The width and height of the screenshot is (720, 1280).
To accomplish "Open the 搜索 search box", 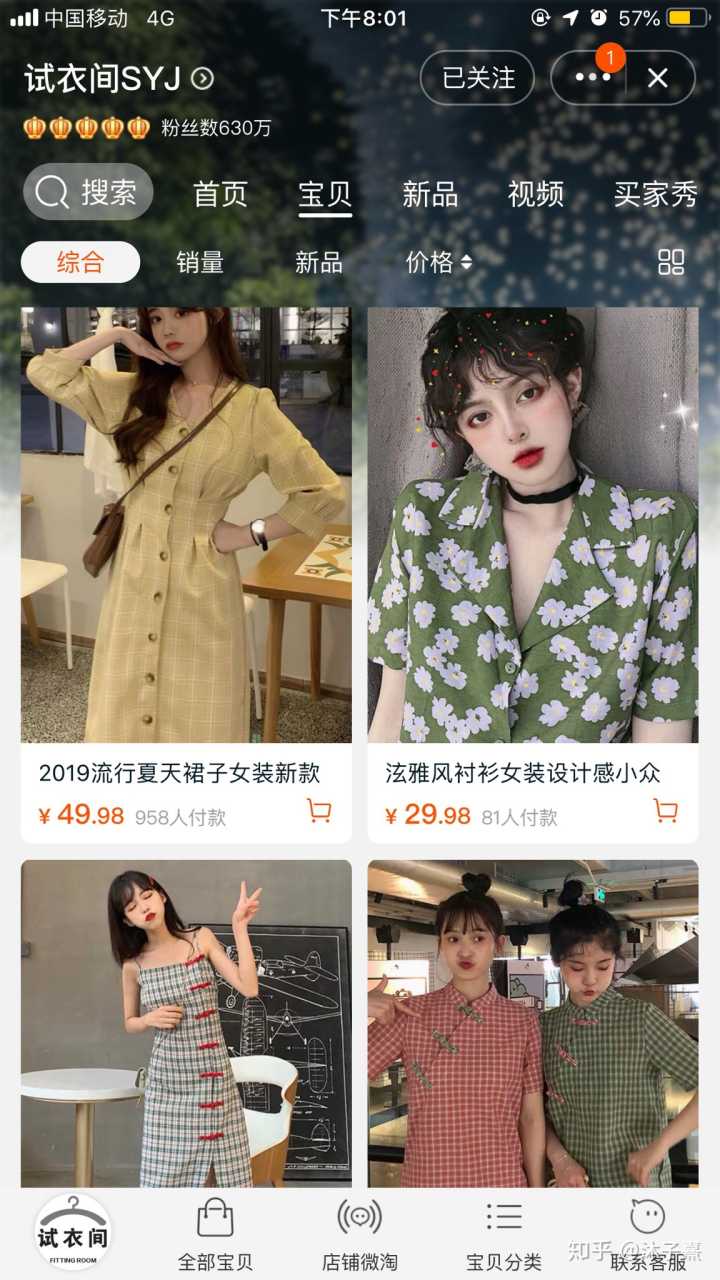I will pos(88,192).
